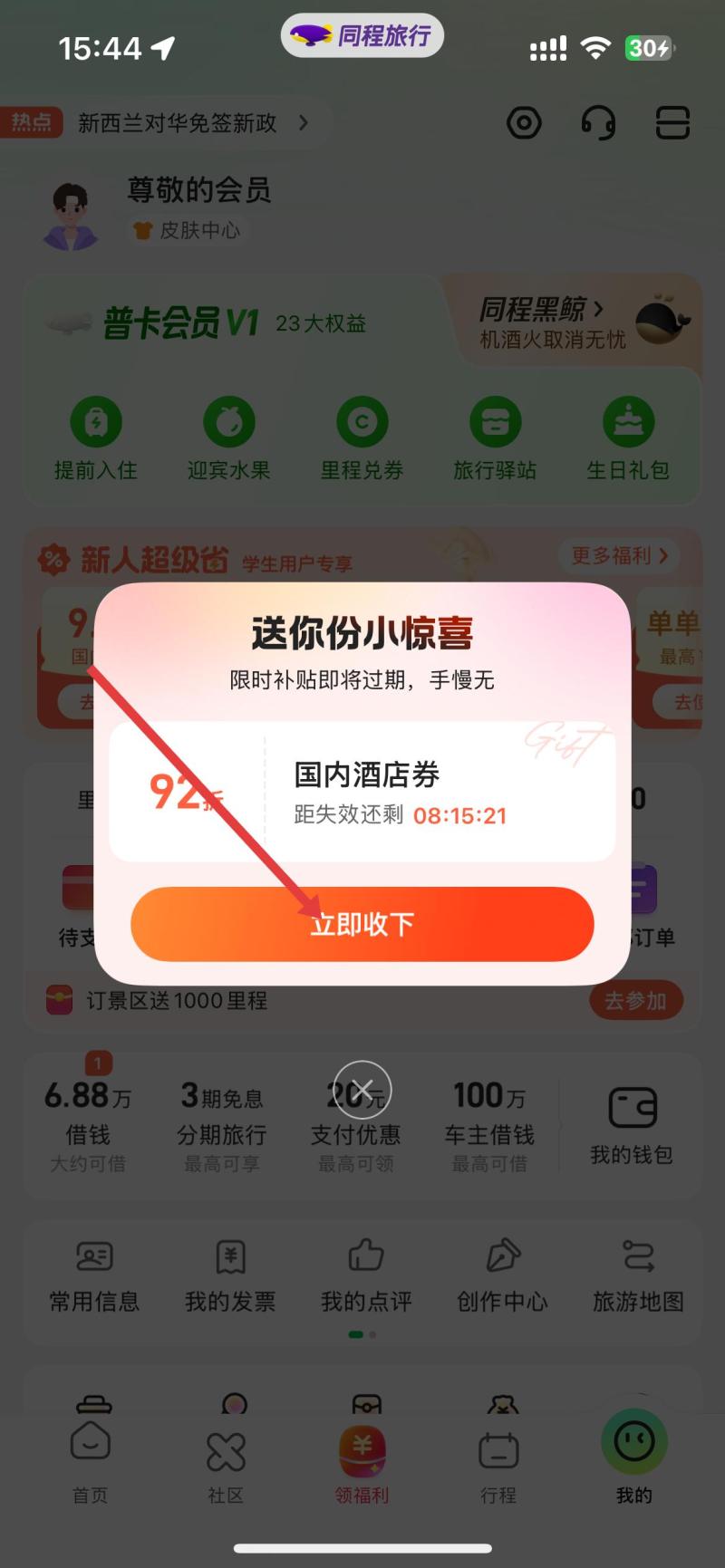Open the 迎宾水果 benefit icon
This screenshot has height=1568, width=725.
tap(228, 437)
